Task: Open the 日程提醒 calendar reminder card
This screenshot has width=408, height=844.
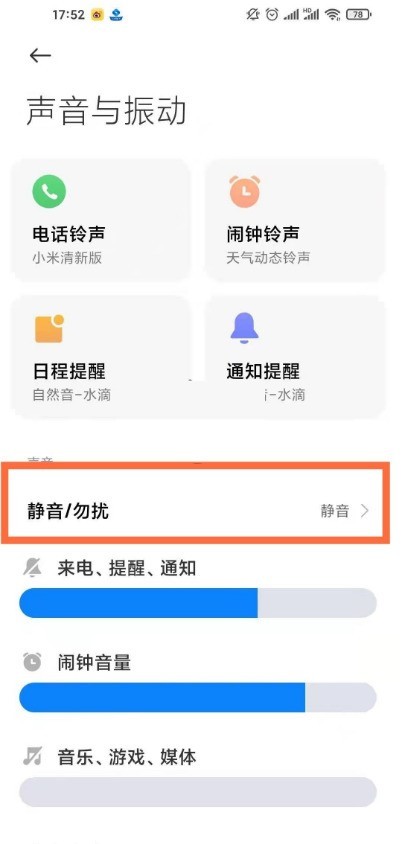Action: [101, 356]
